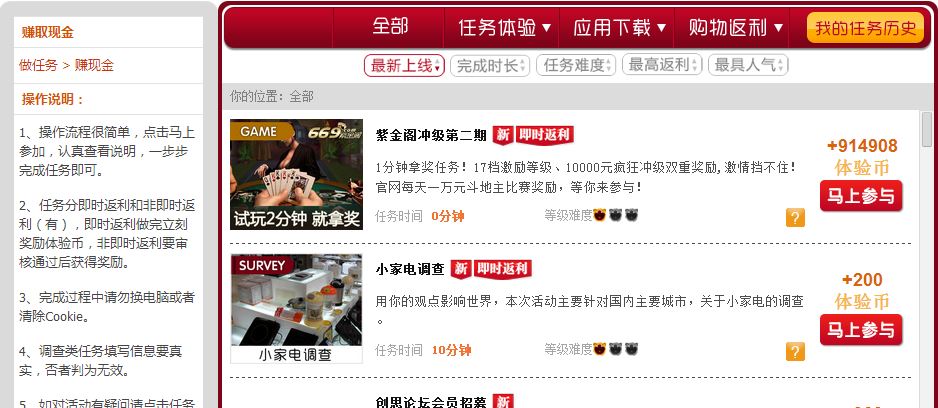Sort tasks by 最新上线

[405, 65]
